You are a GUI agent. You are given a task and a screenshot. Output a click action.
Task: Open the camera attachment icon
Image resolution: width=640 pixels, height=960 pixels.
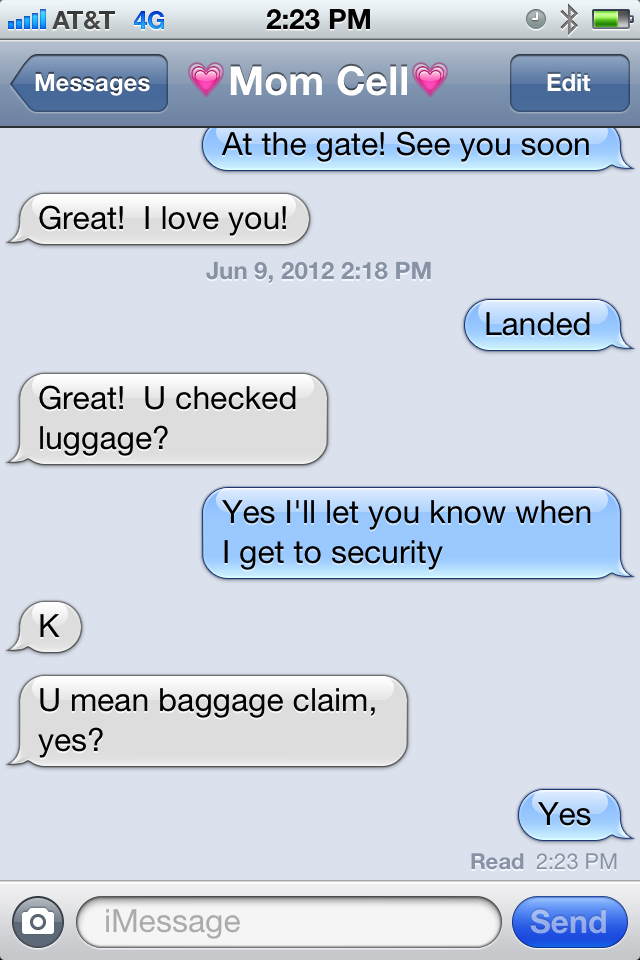38,921
